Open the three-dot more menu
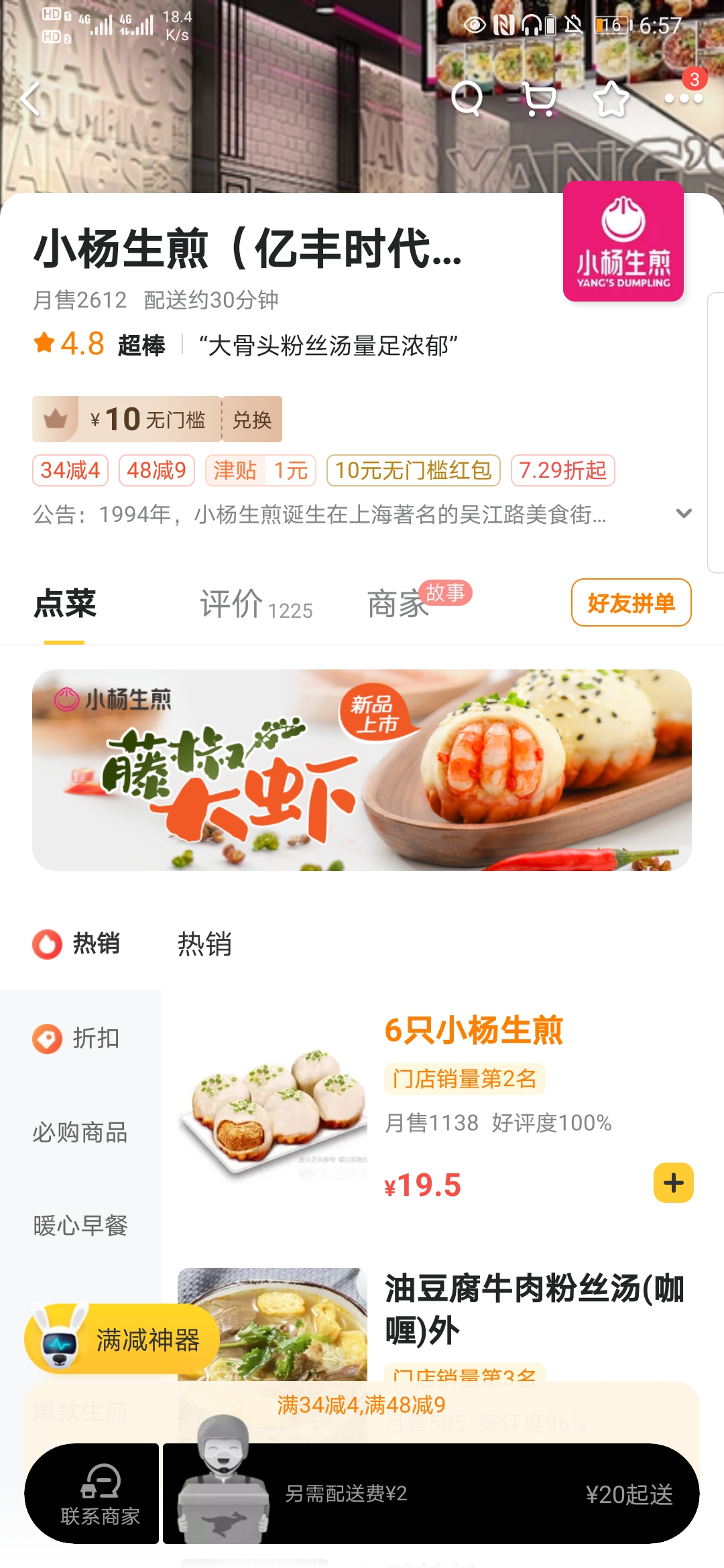The height and width of the screenshot is (1568, 724). [x=683, y=99]
